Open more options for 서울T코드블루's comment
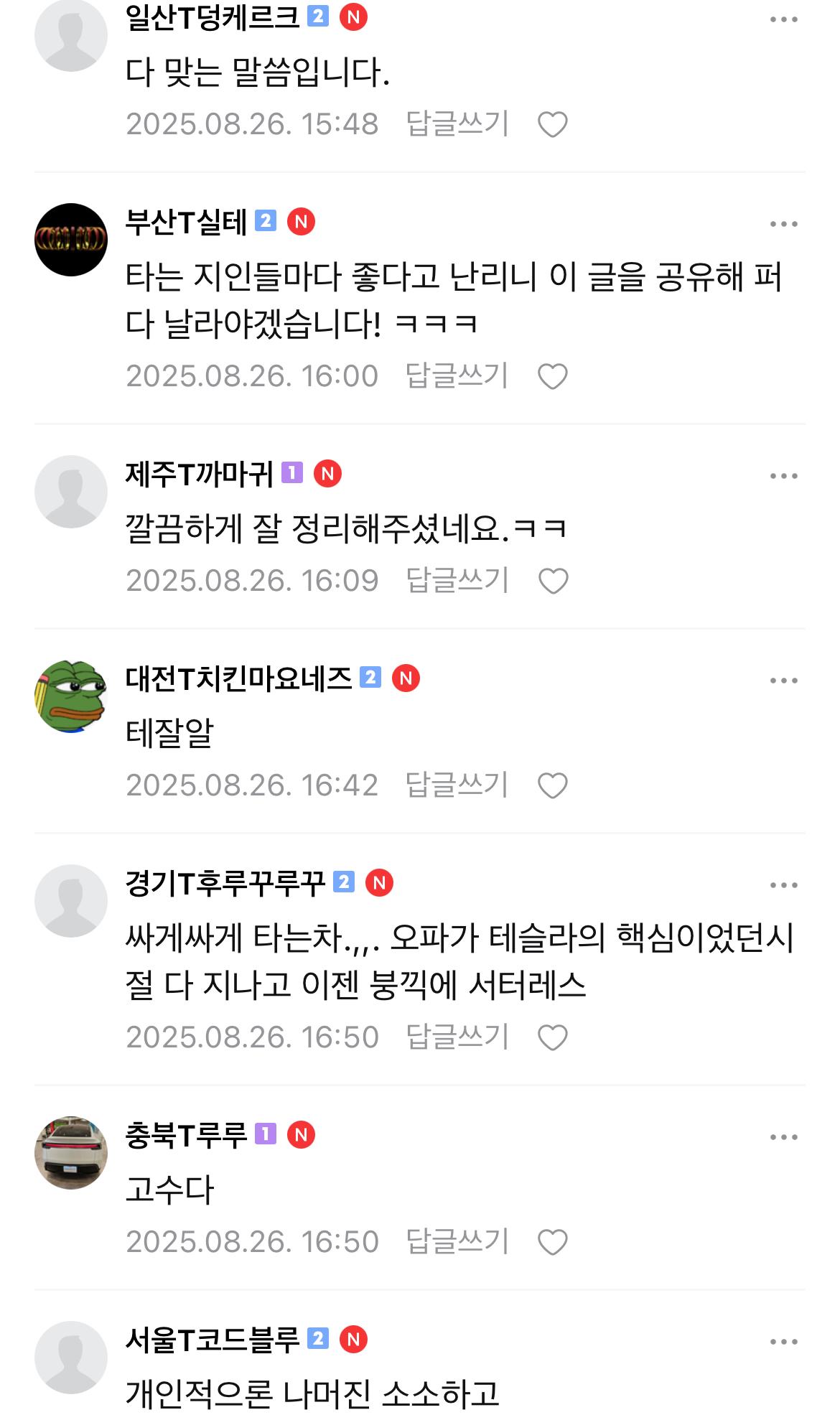 pyautogui.click(x=783, y=1342)
